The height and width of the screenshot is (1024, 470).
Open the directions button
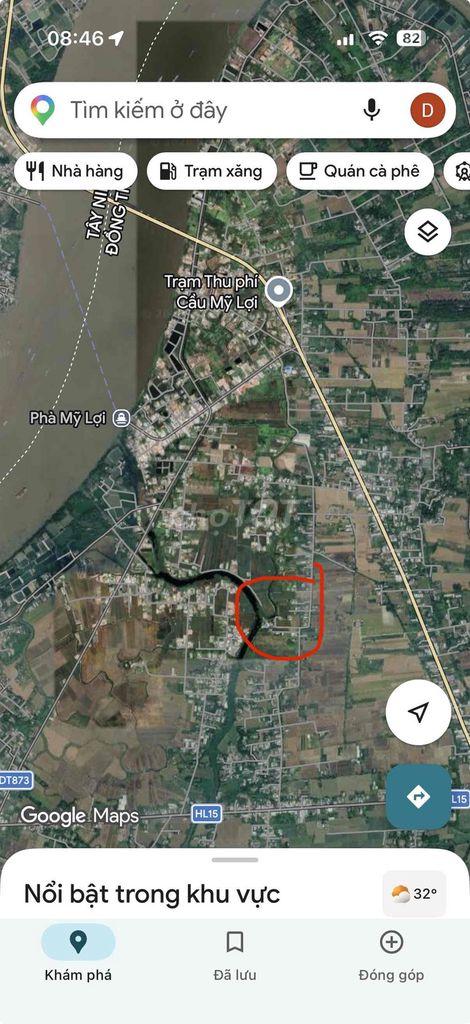pos(418,797)
